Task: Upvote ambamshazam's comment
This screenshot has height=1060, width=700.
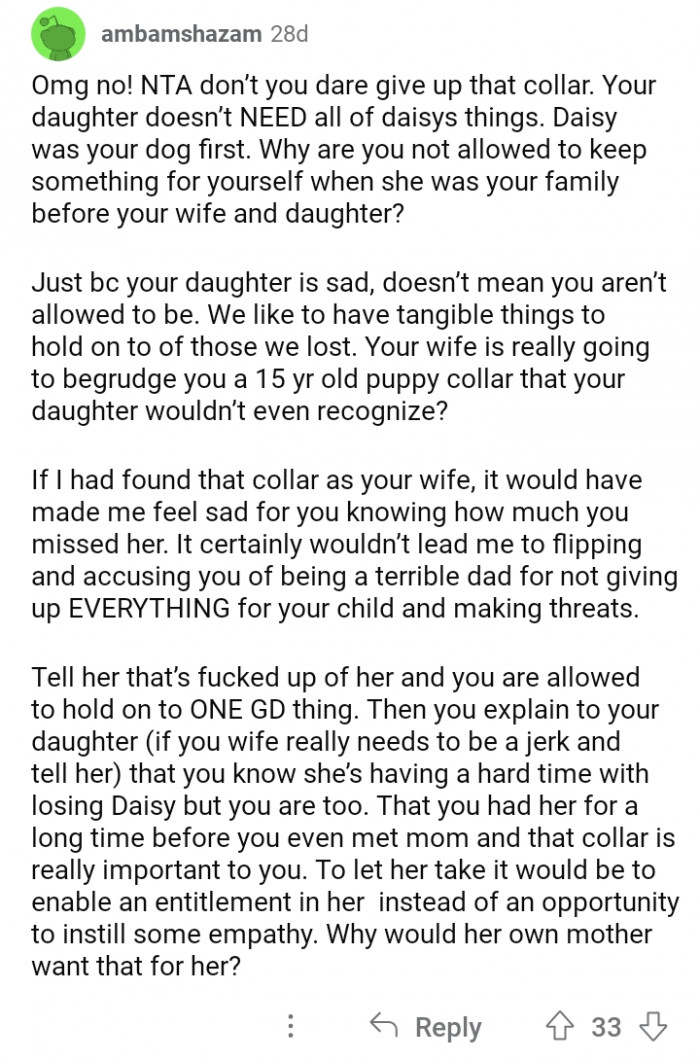Action: [561, 1026]
